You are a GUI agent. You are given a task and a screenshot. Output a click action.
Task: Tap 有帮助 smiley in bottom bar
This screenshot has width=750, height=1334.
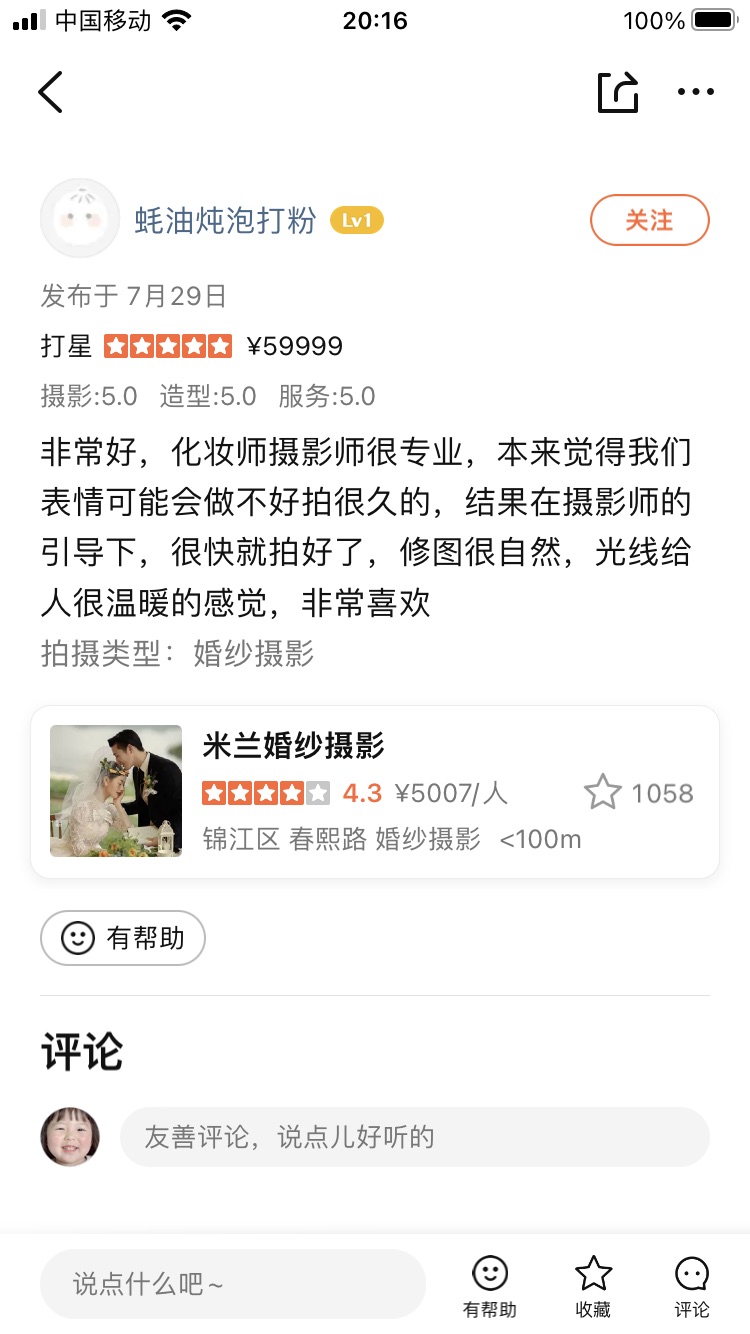[x=490, y=1286]
